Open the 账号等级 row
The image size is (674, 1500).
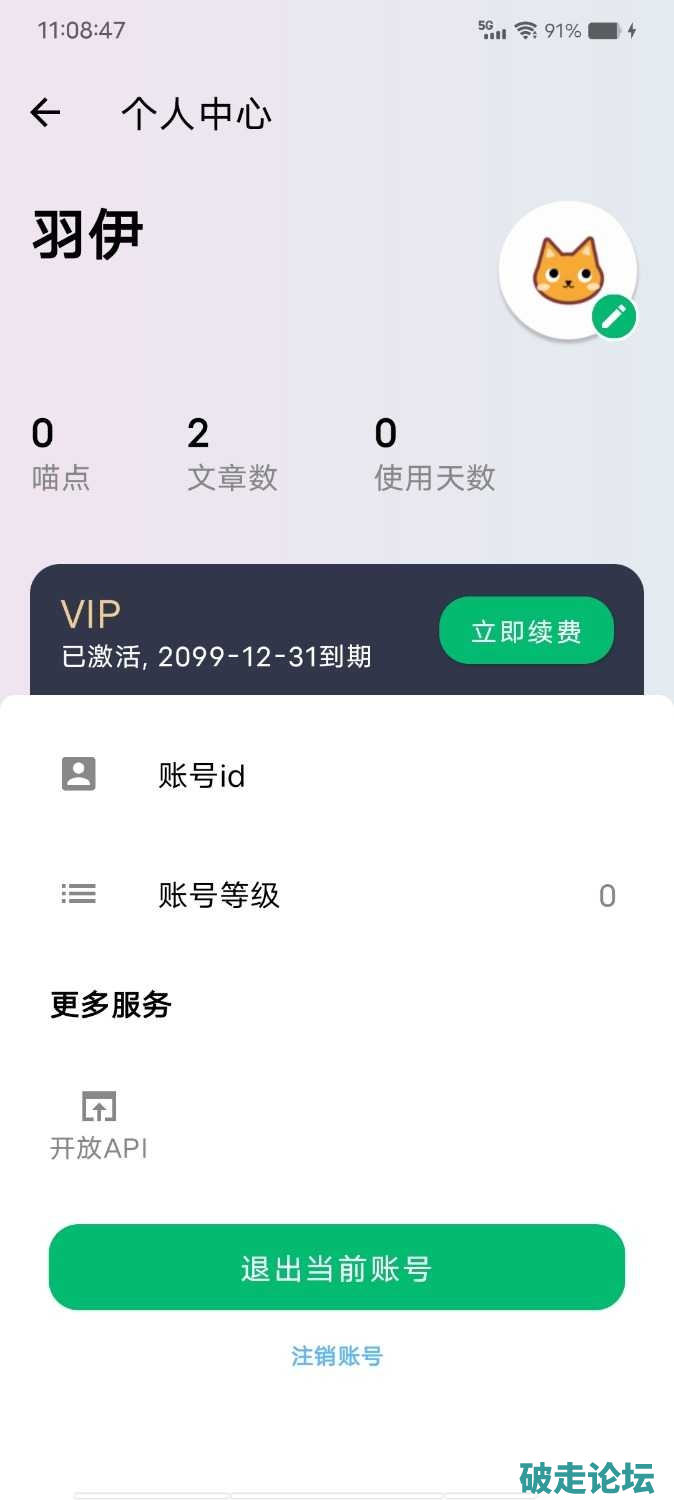pos(336,895)
